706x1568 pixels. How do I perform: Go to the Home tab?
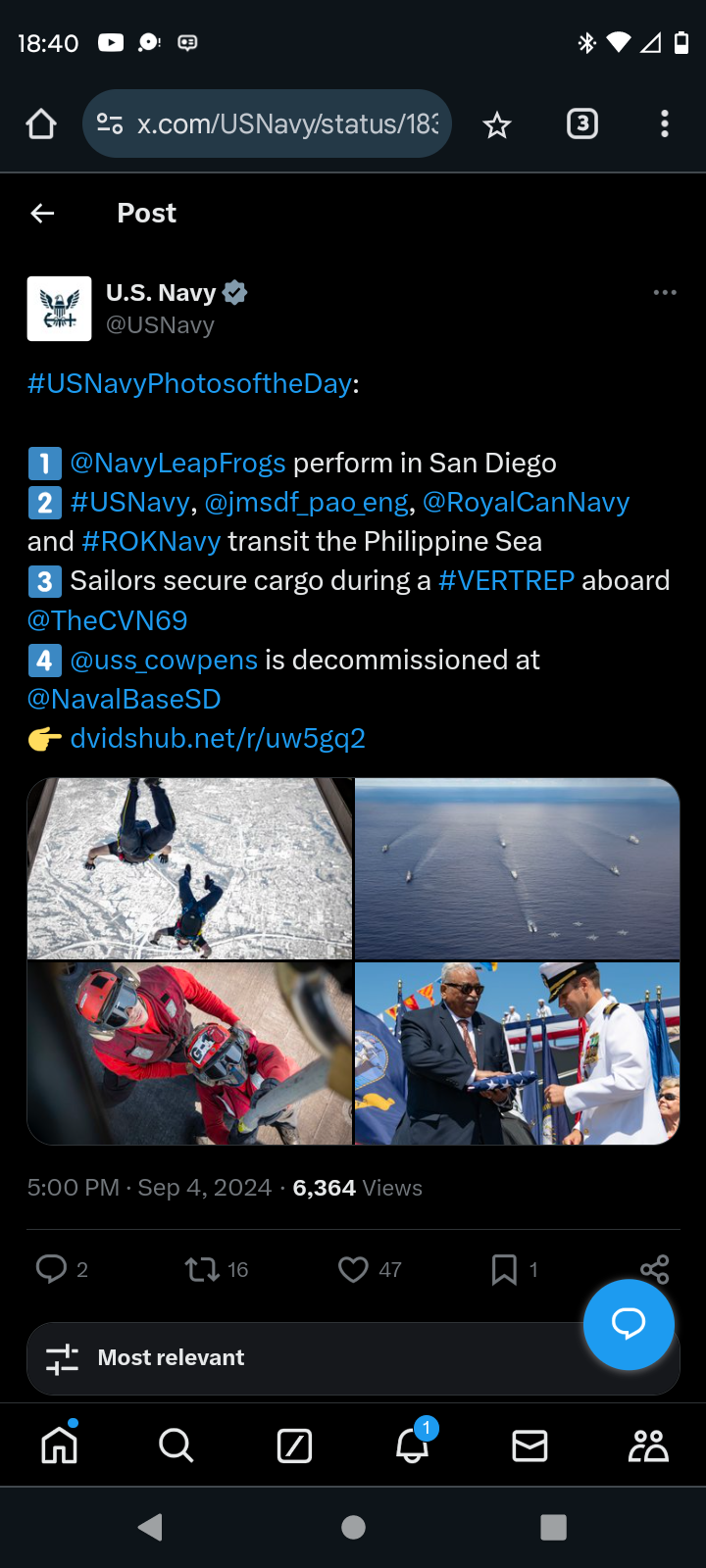point(59,1445)
